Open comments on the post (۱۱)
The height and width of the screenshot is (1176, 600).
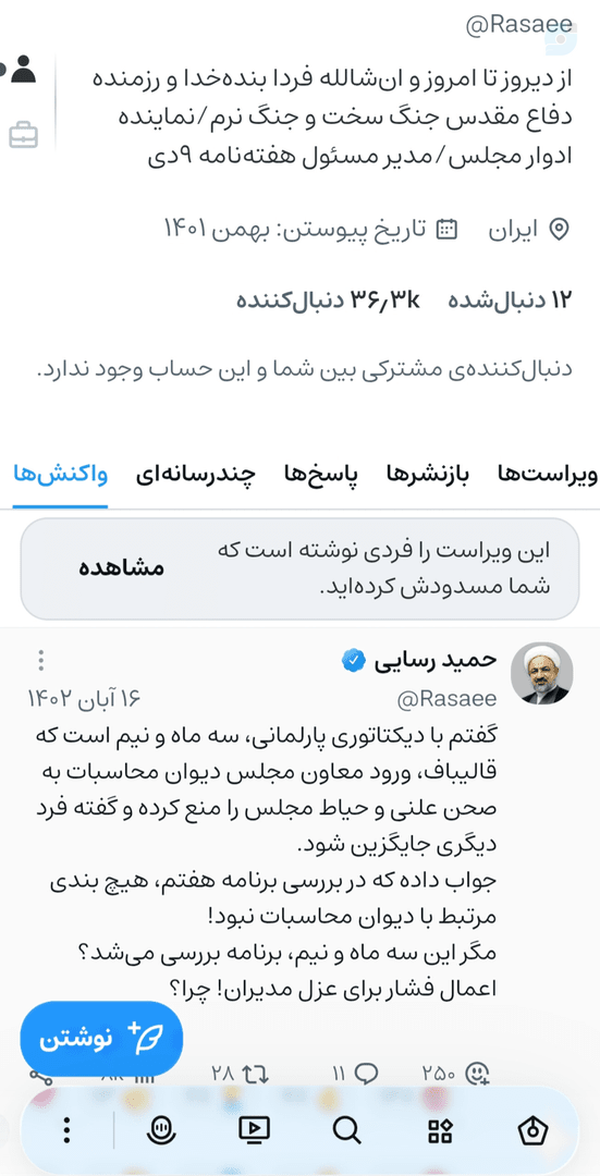point(365,1074)
